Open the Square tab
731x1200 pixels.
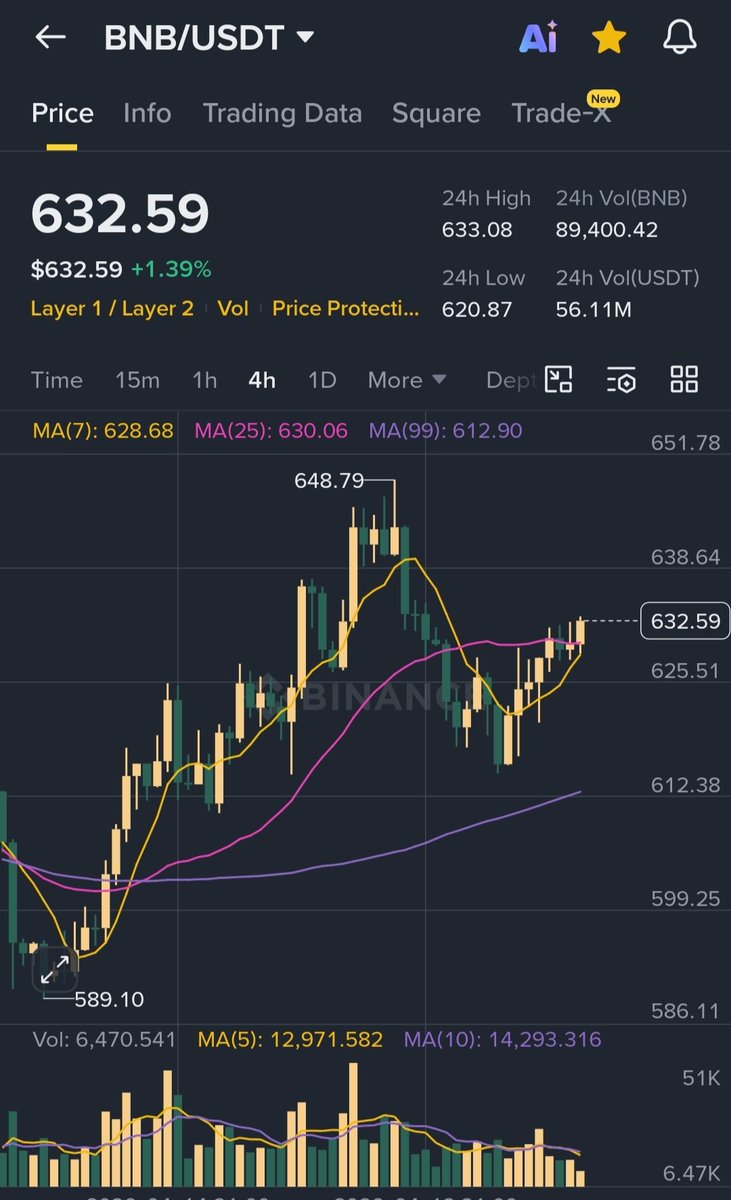436,113
